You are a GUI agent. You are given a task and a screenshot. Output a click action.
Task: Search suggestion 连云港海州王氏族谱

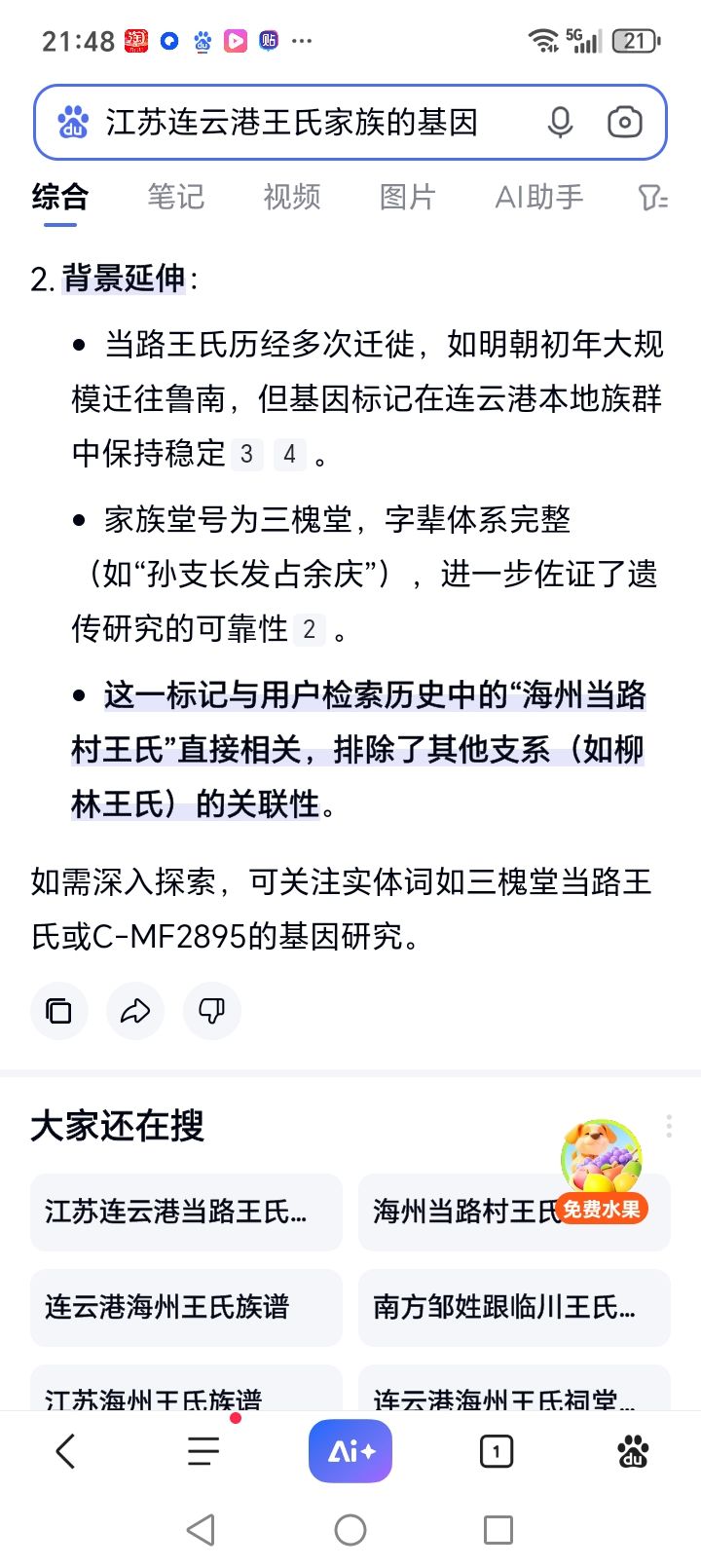pyautogui.click(x=186, y=1307)
